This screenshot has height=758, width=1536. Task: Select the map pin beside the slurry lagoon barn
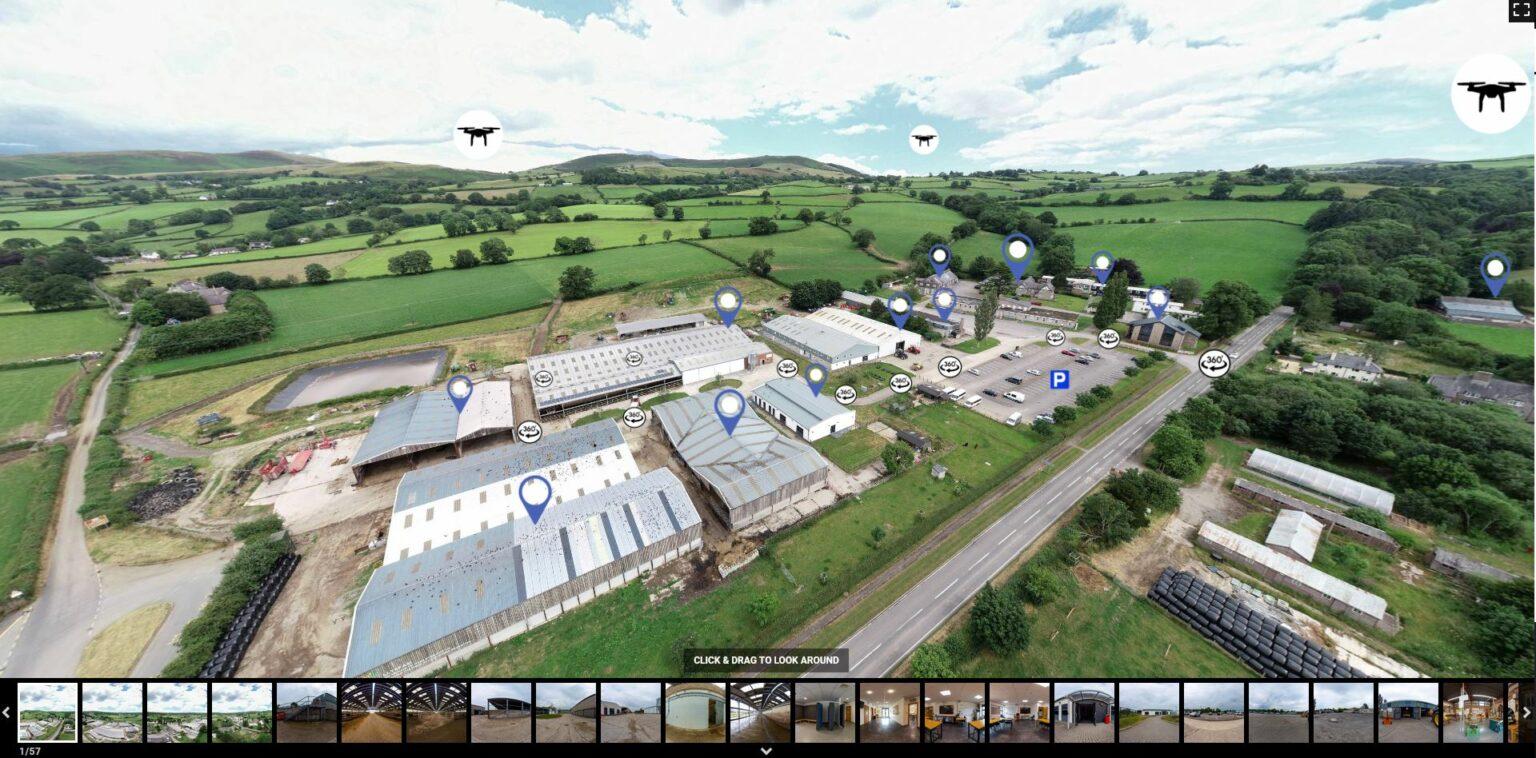pyautogui.click(x=460, y=392)
